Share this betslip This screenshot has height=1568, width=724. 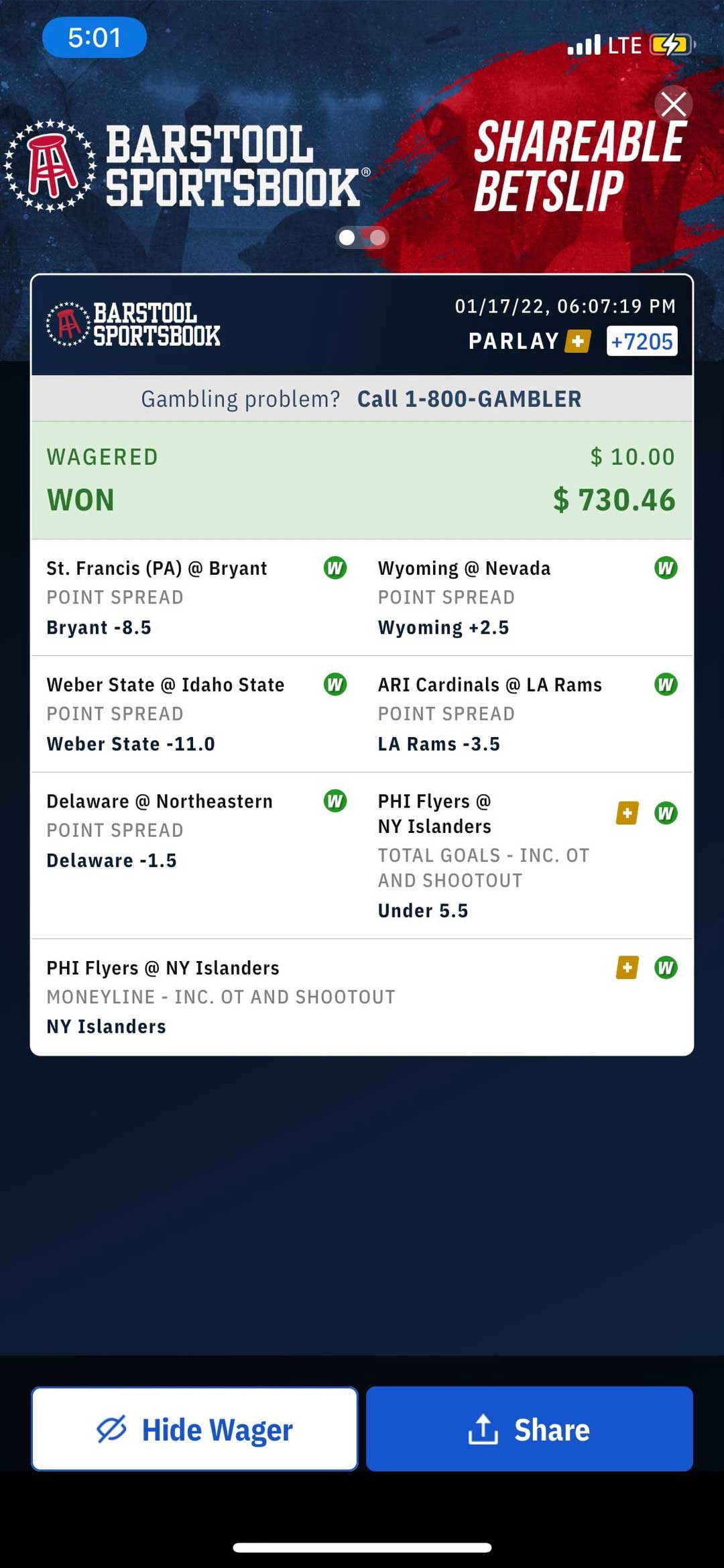tap(529, 1429)
